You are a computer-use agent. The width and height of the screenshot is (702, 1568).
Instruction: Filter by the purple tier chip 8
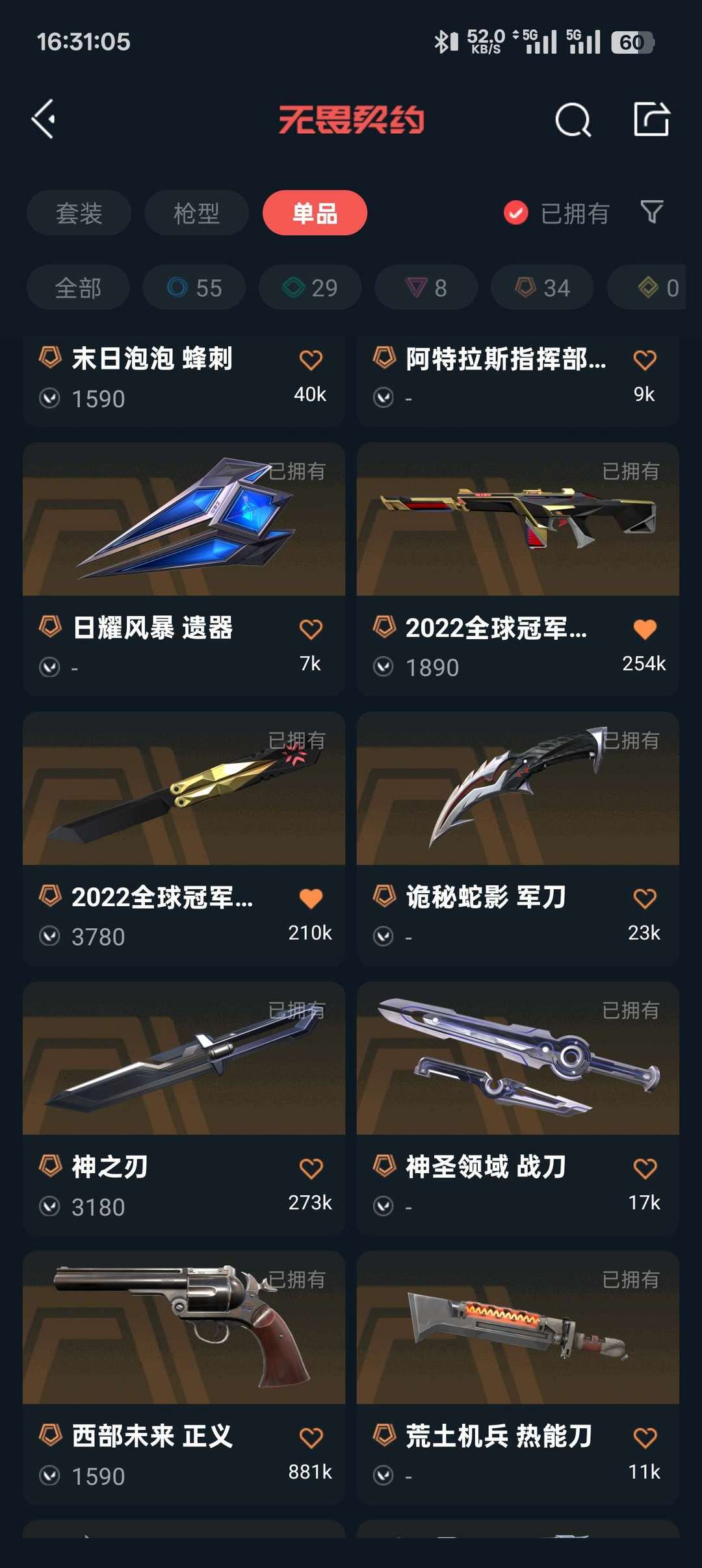pyautogui.click(x=426, y=288)
